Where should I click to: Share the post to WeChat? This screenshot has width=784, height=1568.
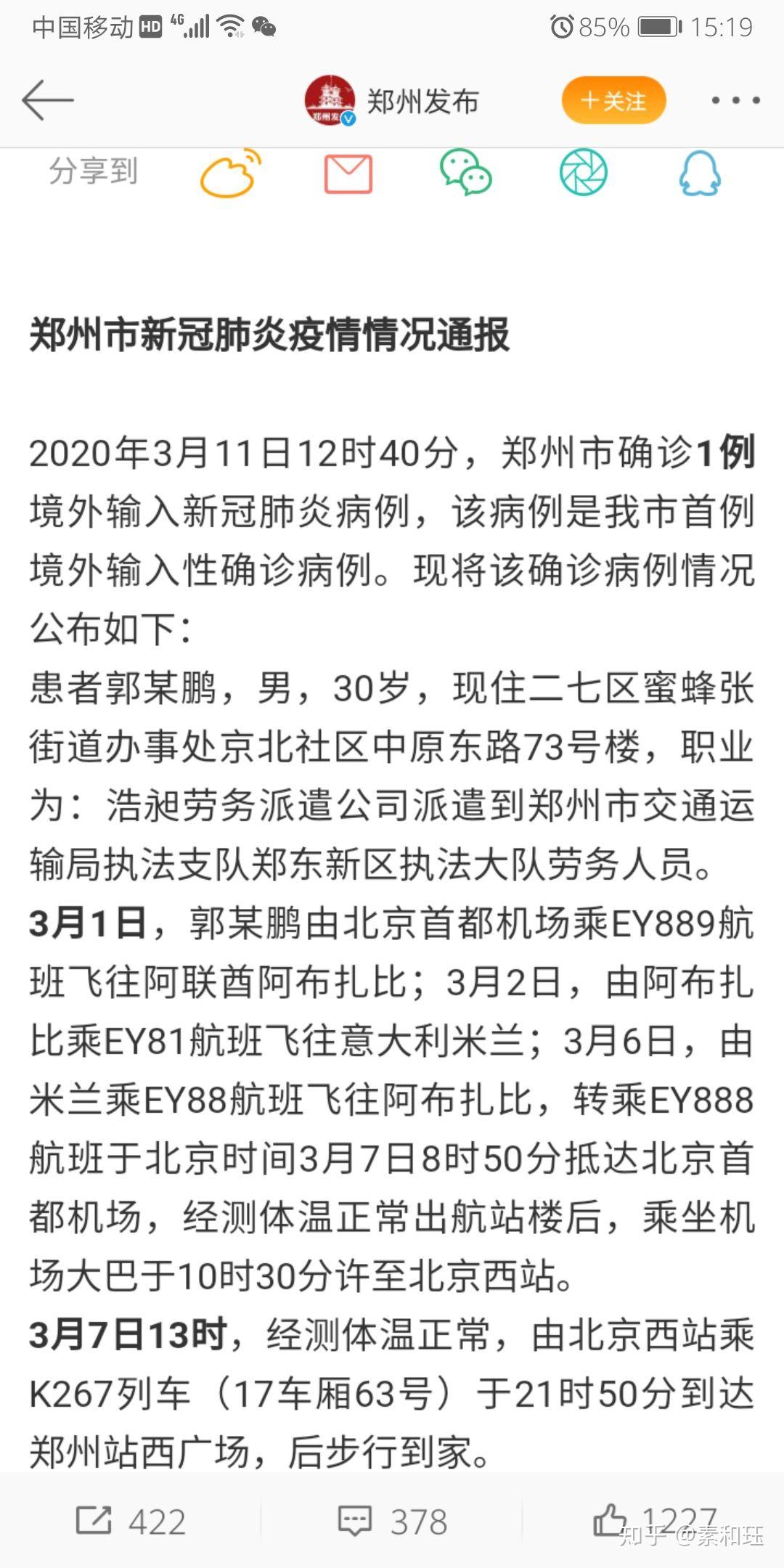point(465,173)
